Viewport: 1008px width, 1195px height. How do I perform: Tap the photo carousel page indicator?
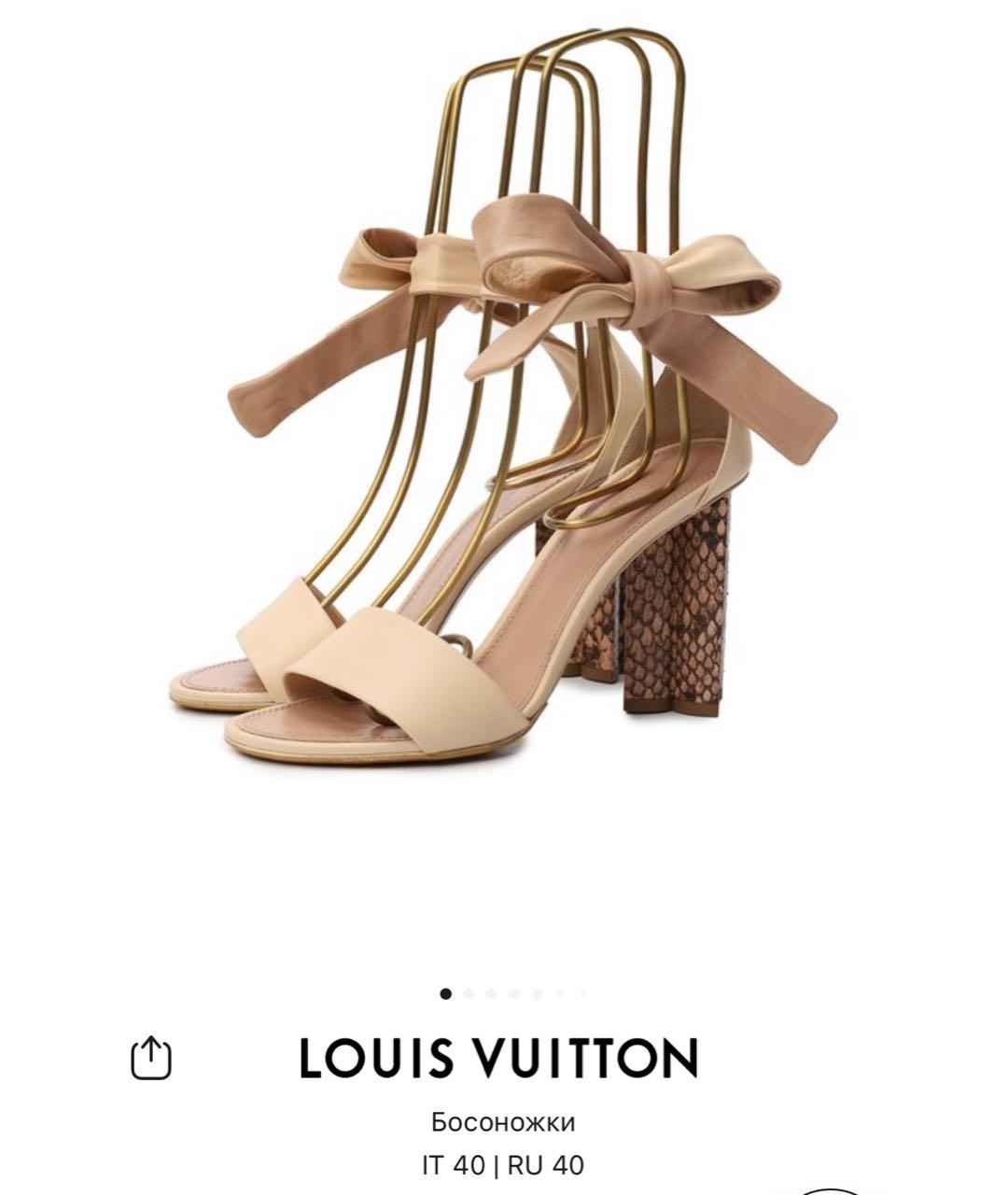click(x=514, y=994)
